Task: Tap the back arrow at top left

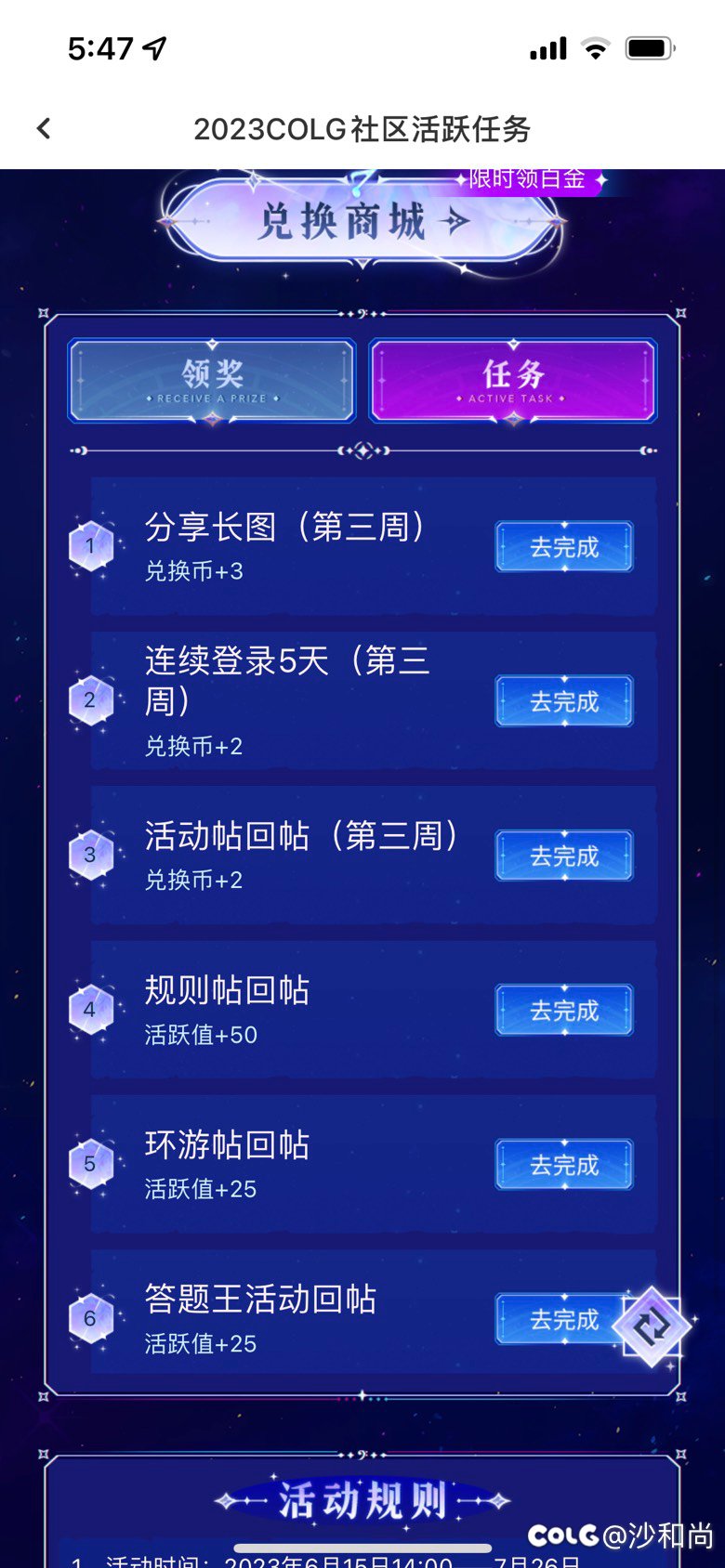Action: pos(43,128)
